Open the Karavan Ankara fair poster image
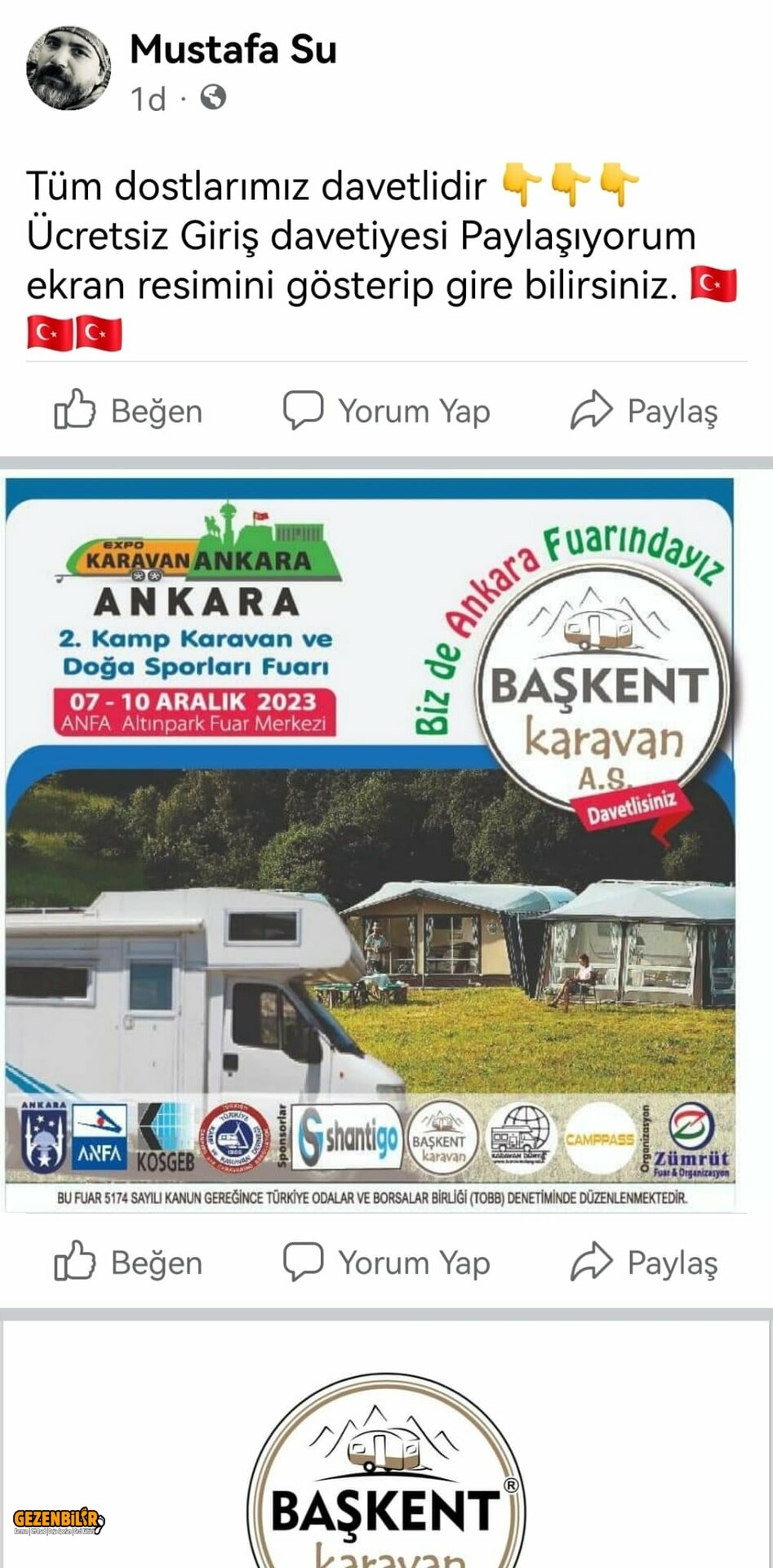773x1568 pixels. tap(371, 841)
